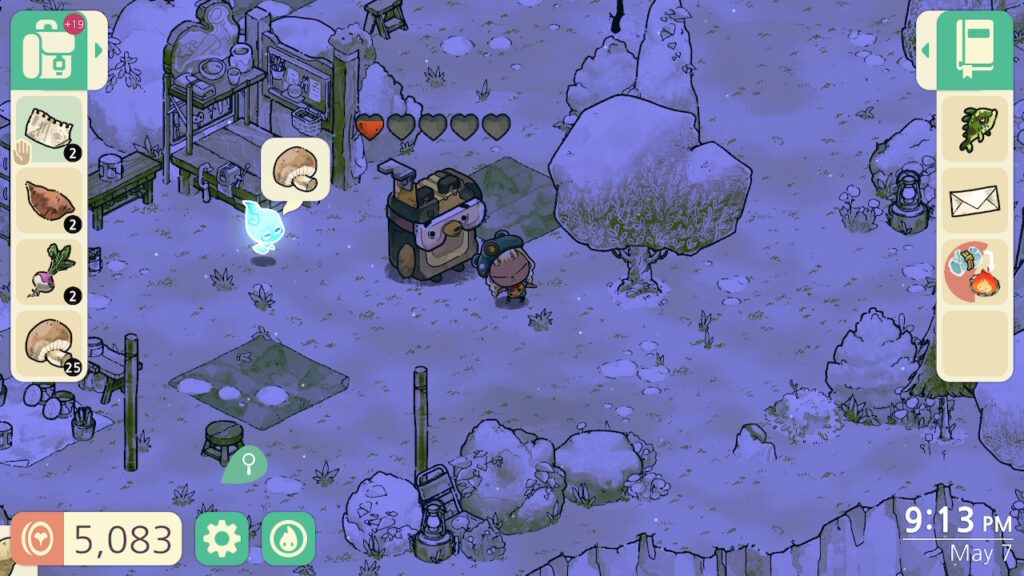The height and width of the screenshot is (576, 1024).
Task: Tap the coin currency button
Action: tap(40, 540)
